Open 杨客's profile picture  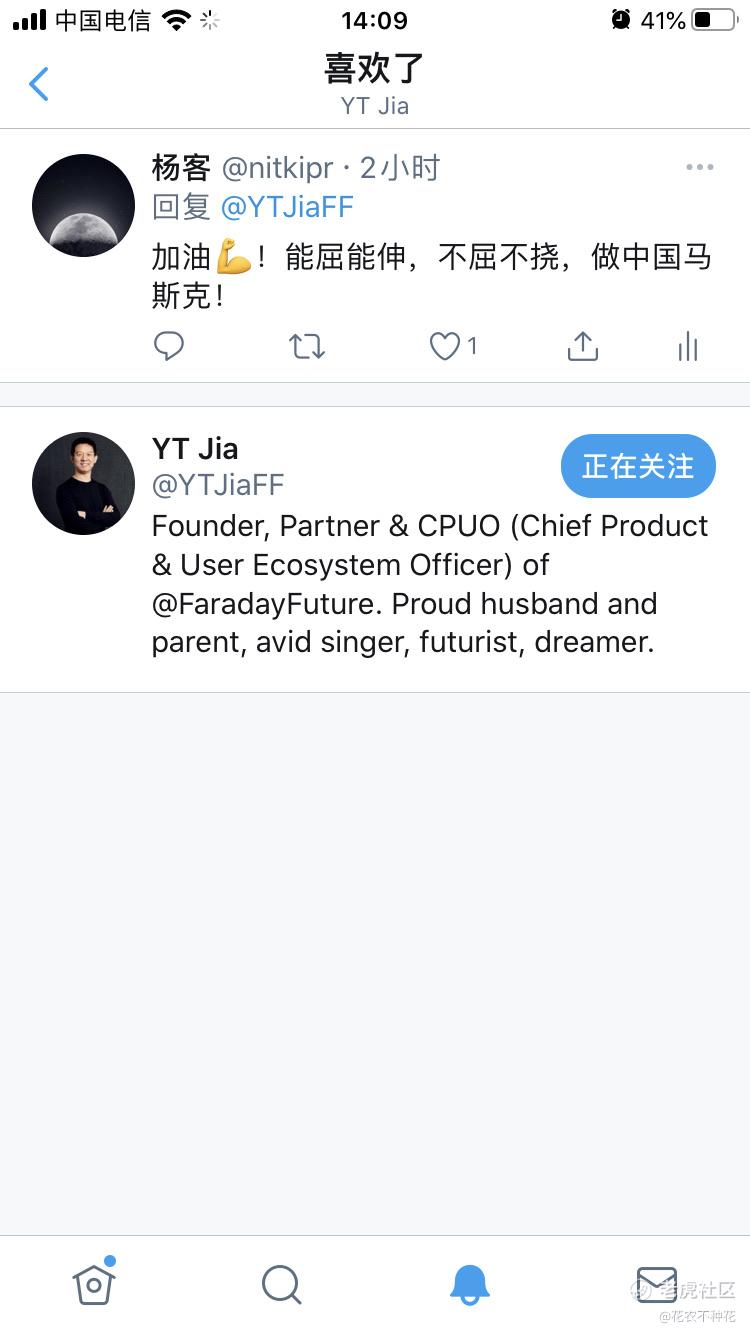pos(83,205)
